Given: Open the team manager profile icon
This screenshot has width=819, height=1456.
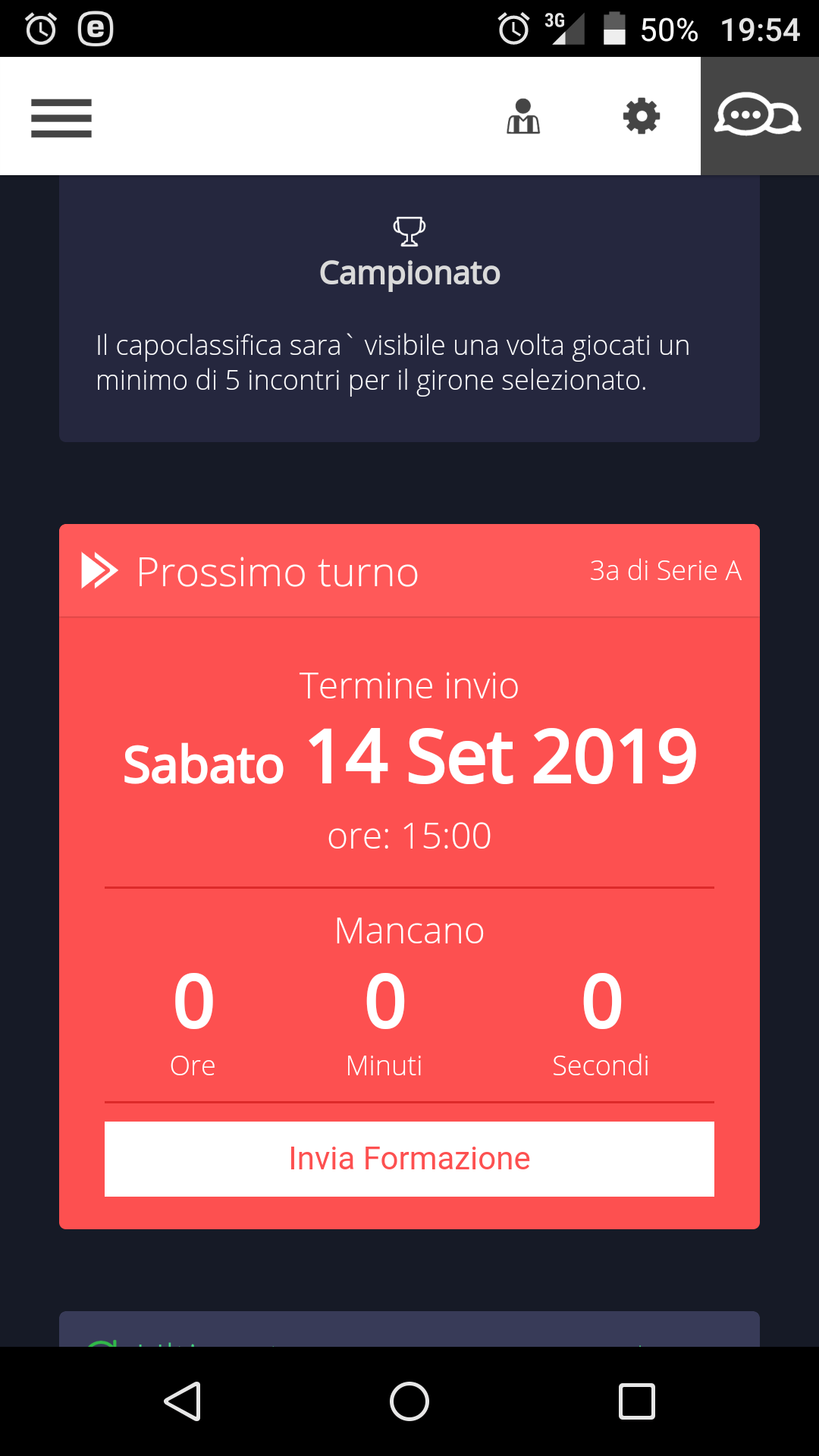Looking at the screenshot, I should 523,118.
